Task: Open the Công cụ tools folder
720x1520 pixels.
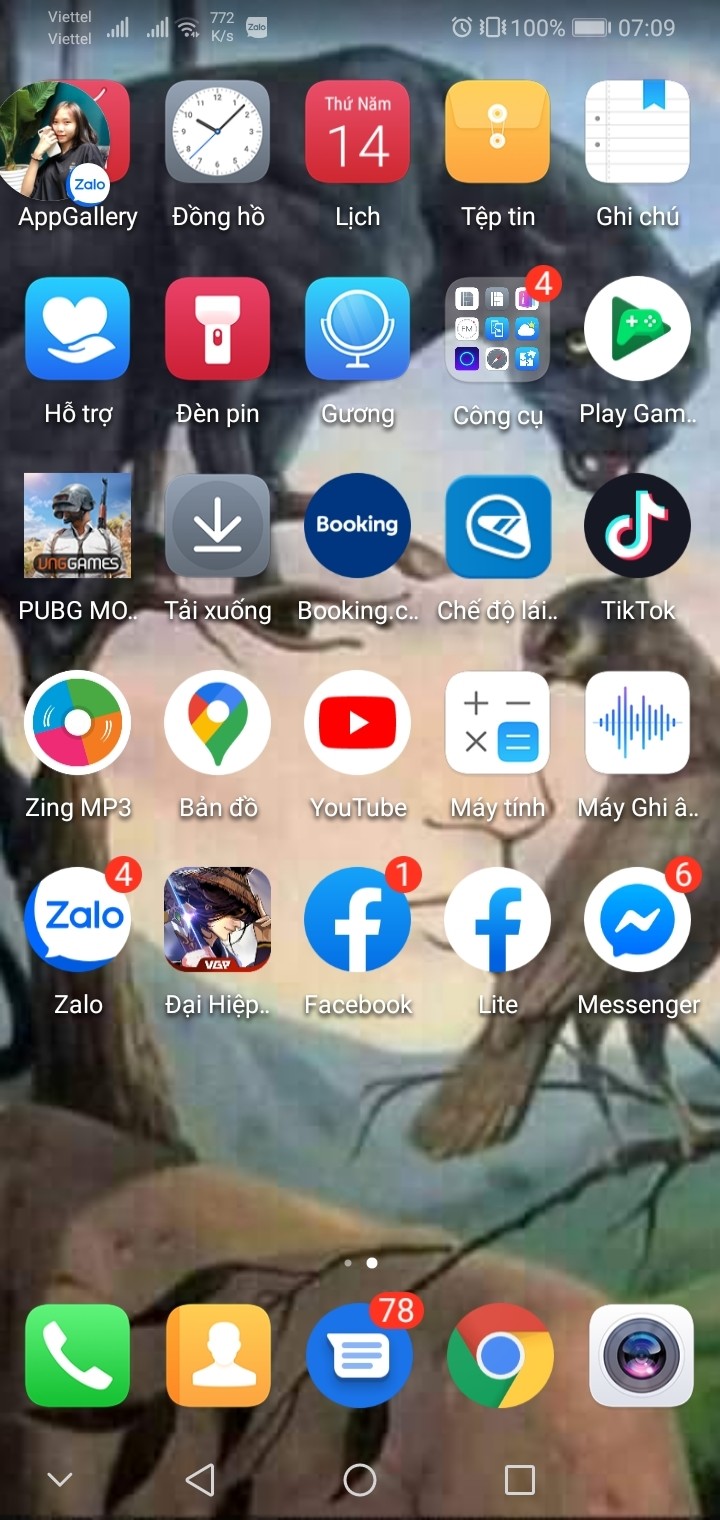Action: [x=497, y=329]
